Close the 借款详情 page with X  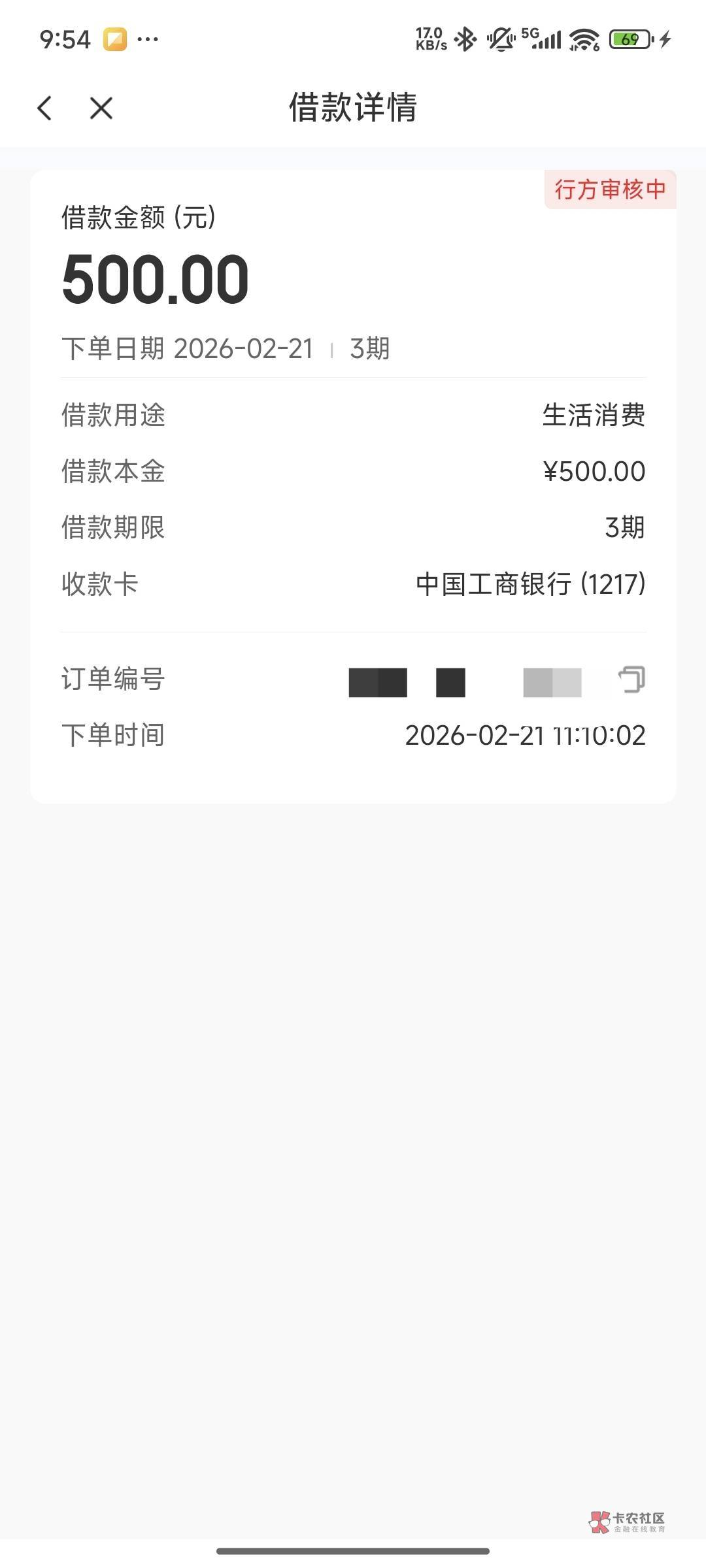[101, 108]
